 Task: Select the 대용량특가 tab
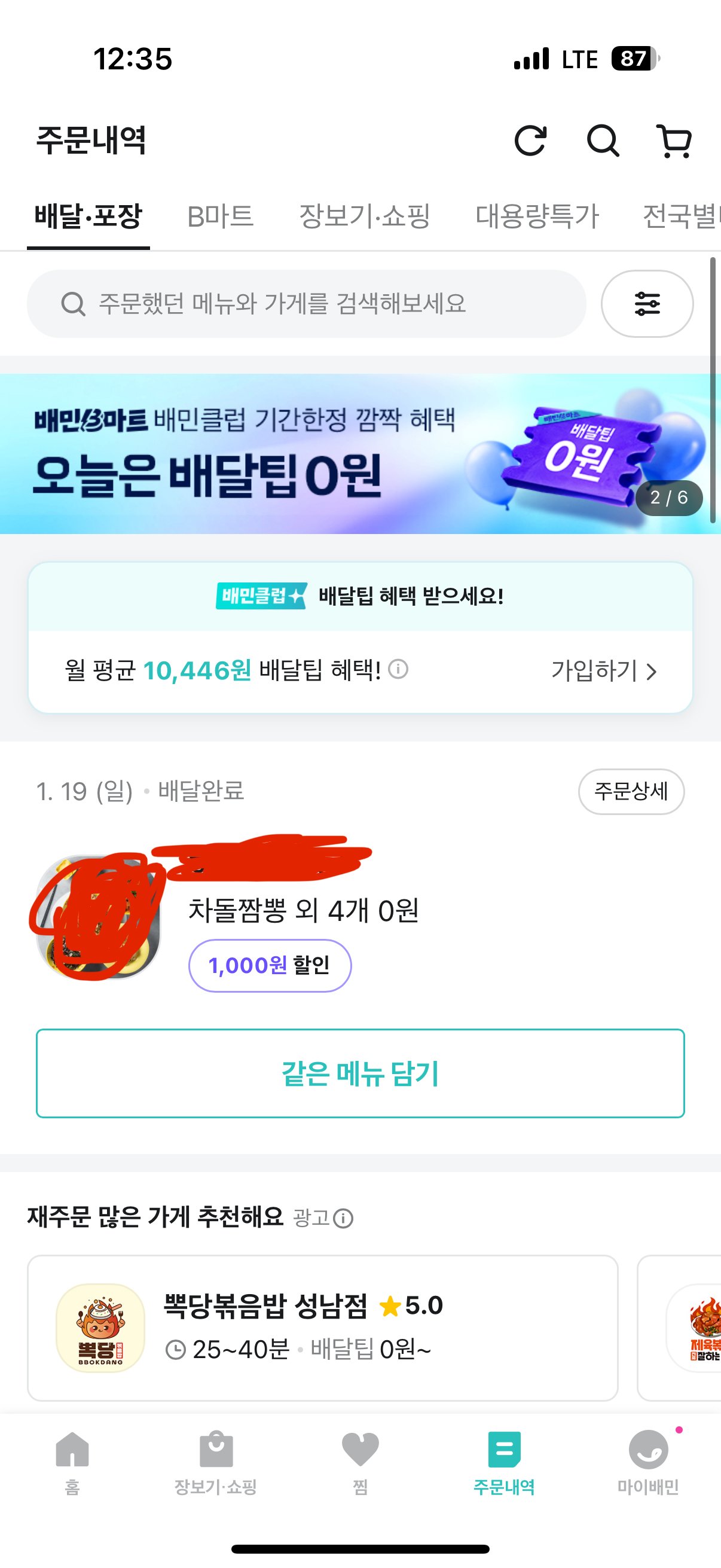point(537,216)
